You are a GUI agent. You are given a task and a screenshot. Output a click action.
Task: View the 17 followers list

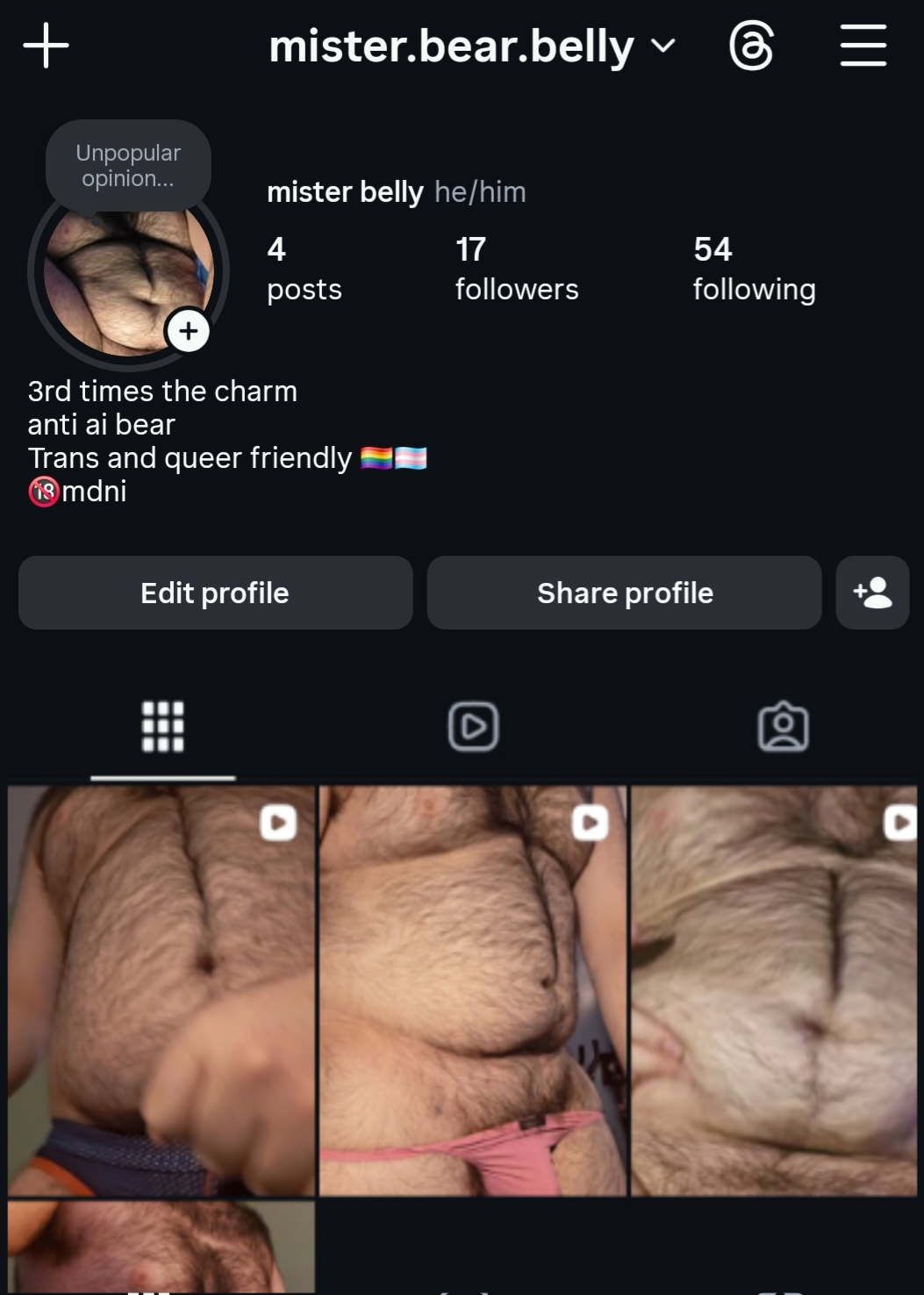pyautogui.click(x=516, y=269)
